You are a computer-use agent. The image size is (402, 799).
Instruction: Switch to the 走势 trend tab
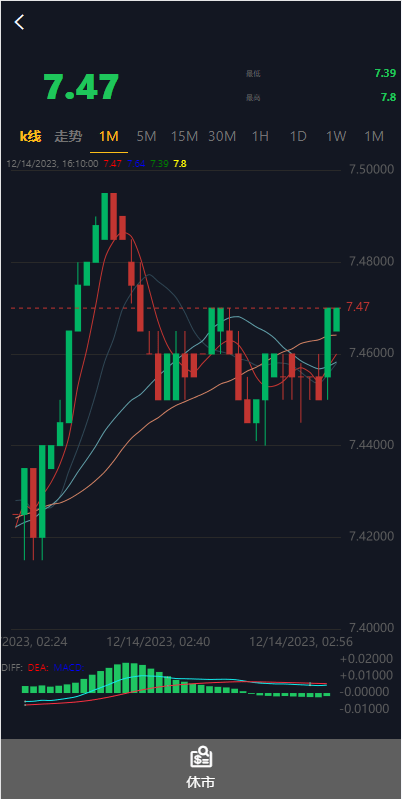pos(68,136)
